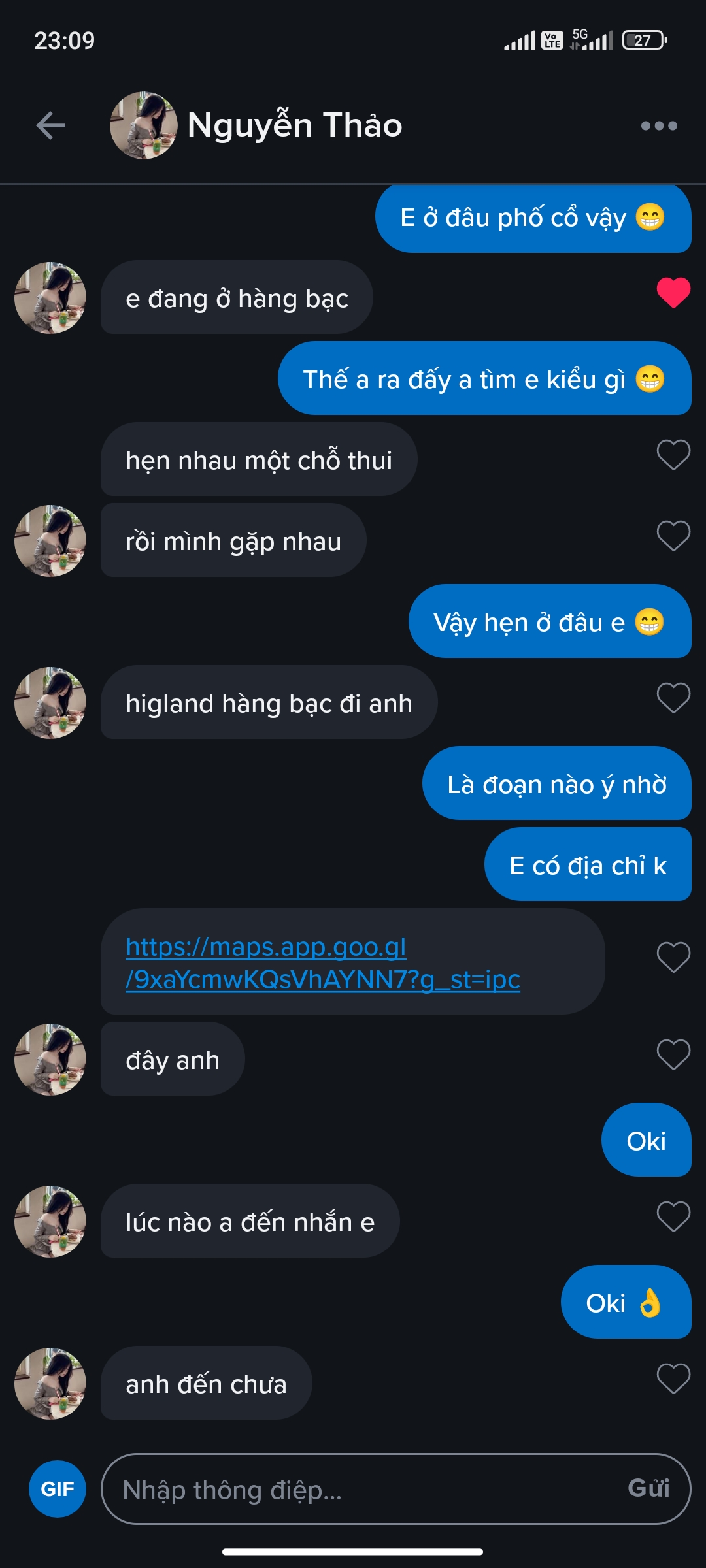Tap the Gửi send button
706x1568 pixels.
(648, 1488)
